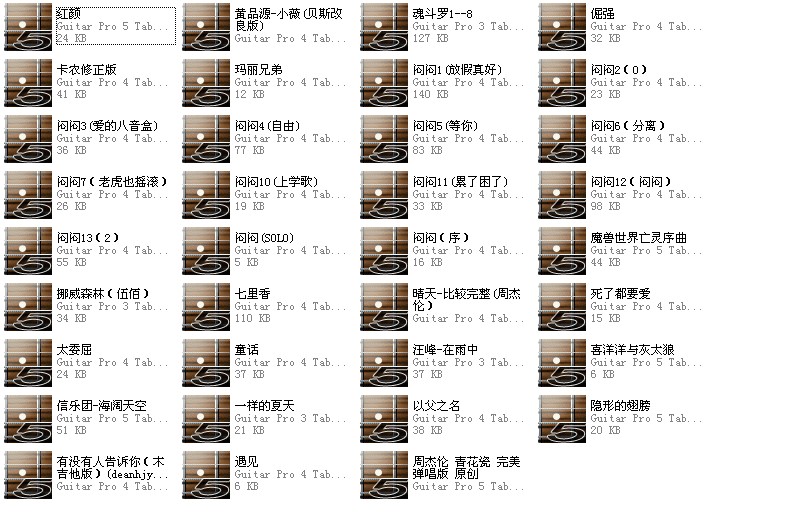This screenshot has height=531, width=793.
Task: Open the 魔兽世界亡灵序曲 file
Action: pos(562,251)
